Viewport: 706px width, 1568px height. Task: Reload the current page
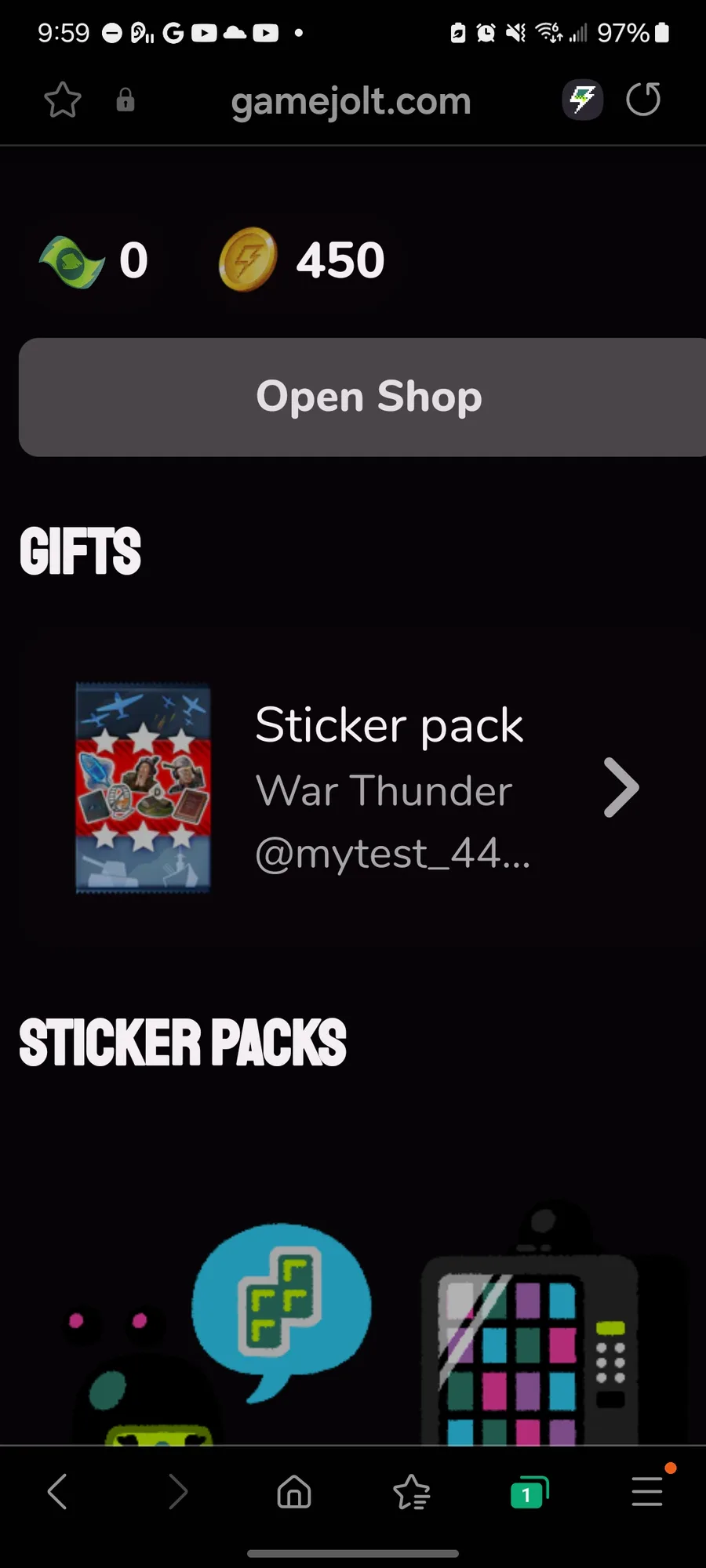[643, 100]
